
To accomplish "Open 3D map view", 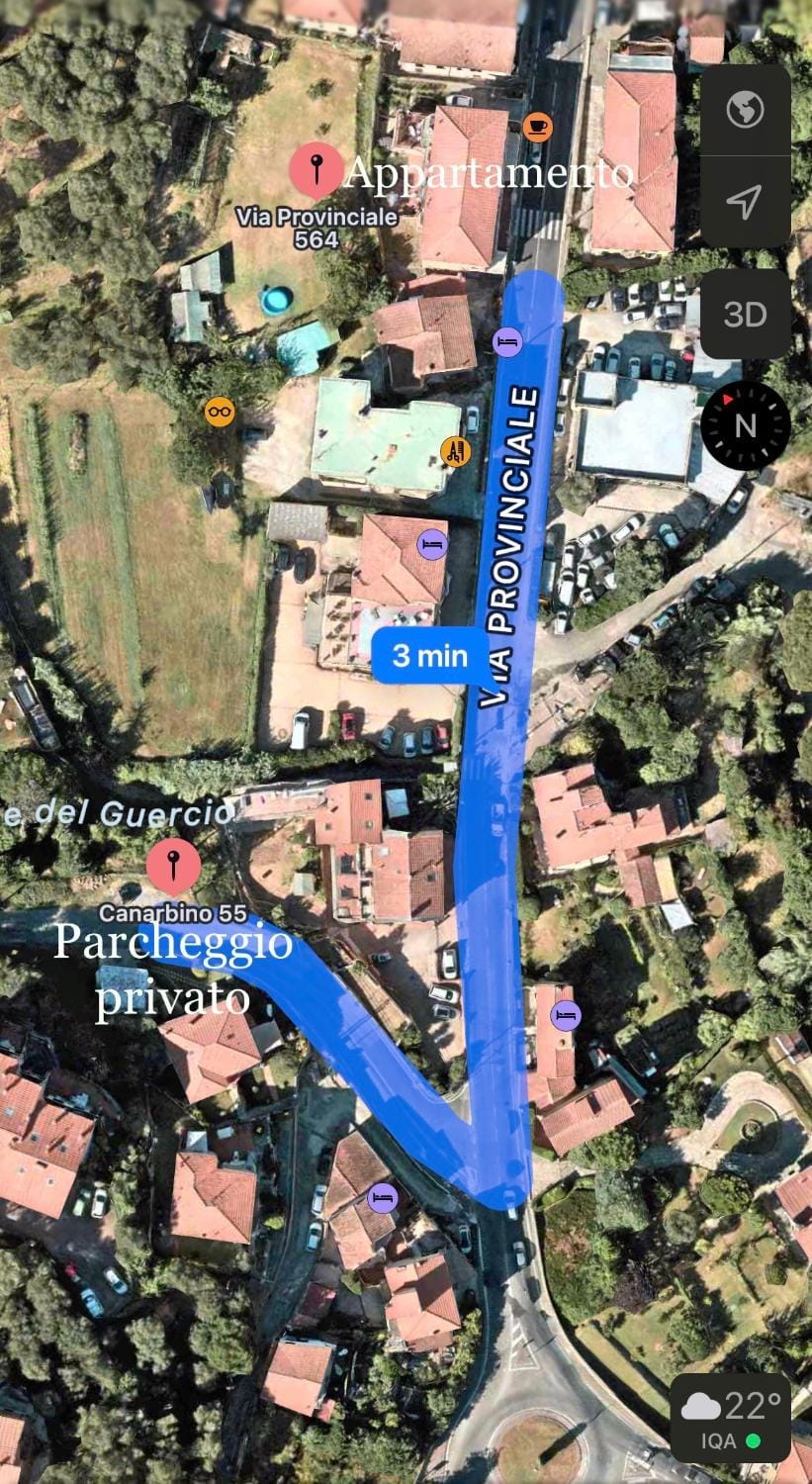I will coord(745,315).
